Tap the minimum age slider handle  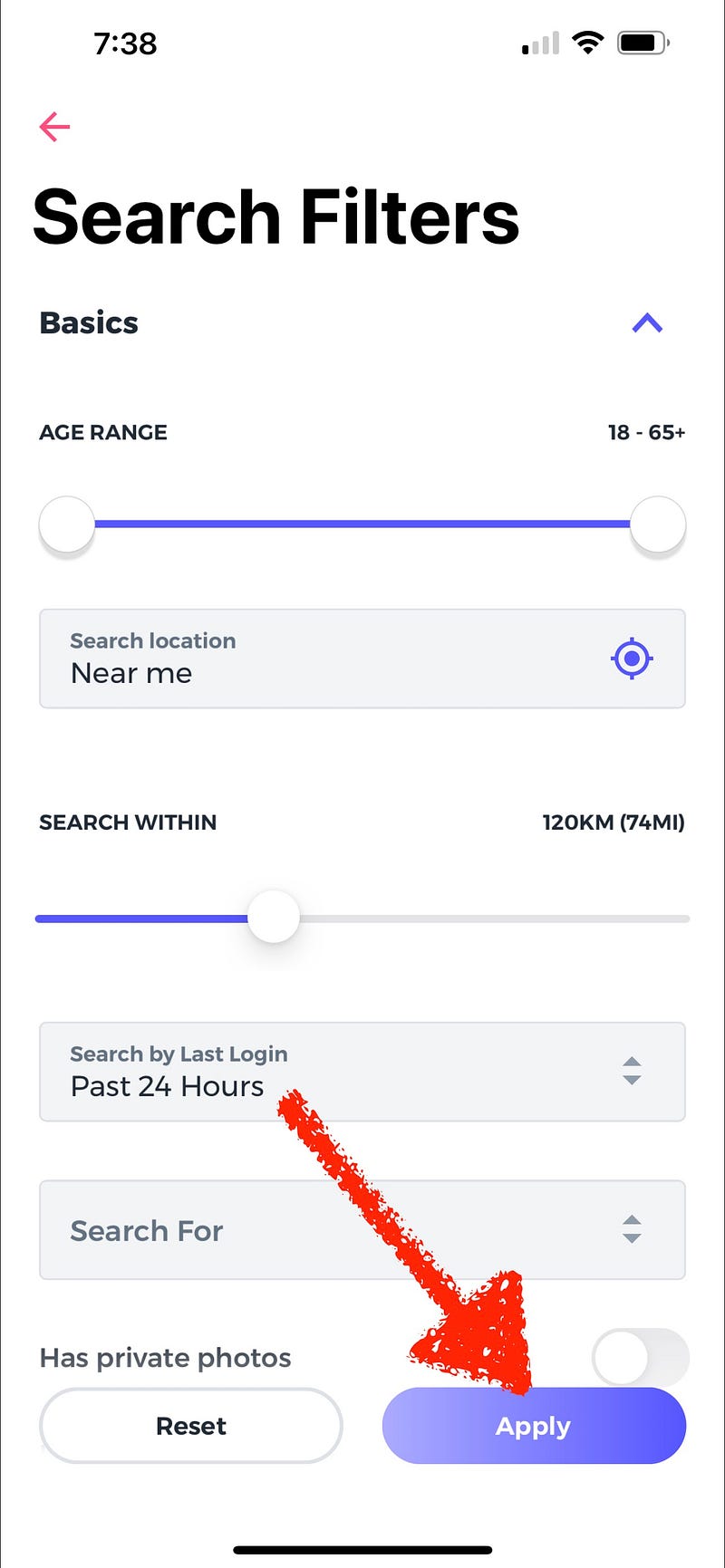click(x=67, y=524)
